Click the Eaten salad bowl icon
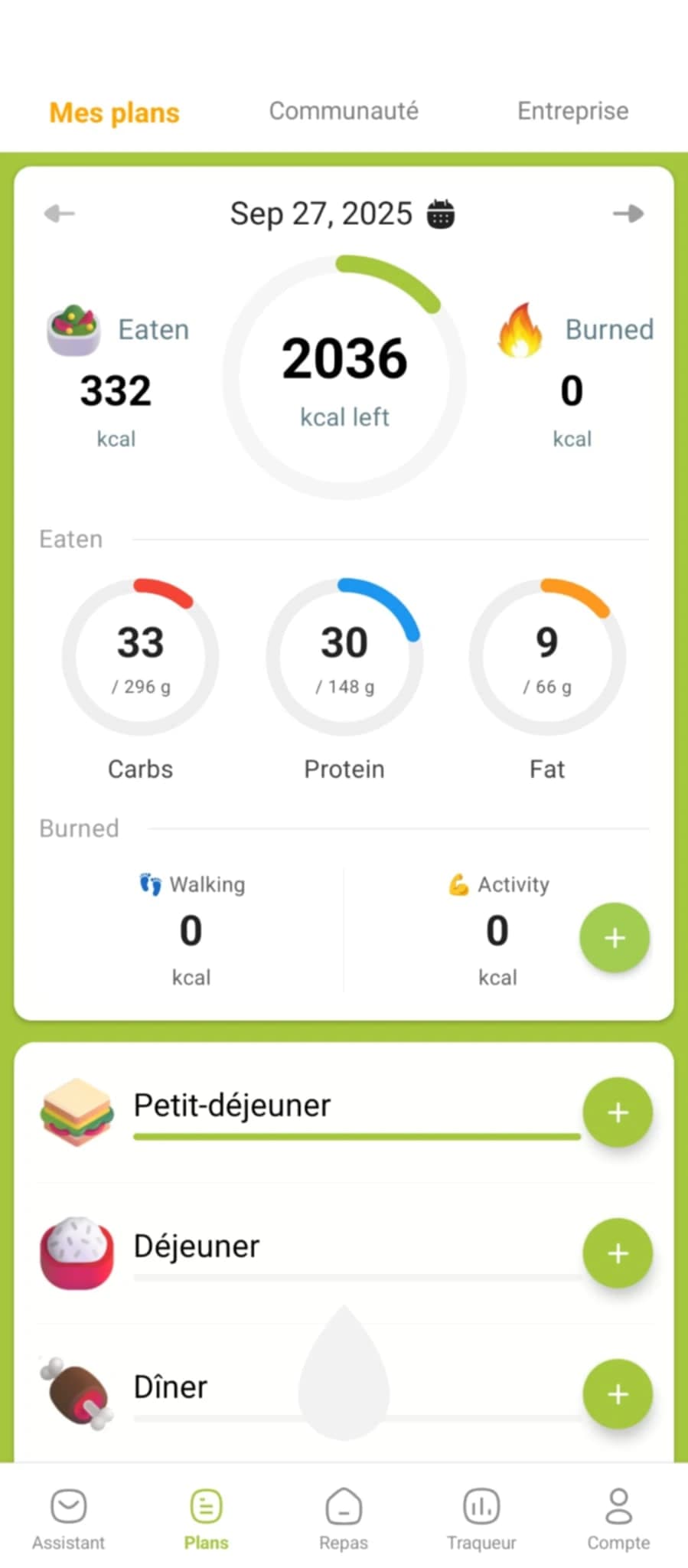 (73, 329)
